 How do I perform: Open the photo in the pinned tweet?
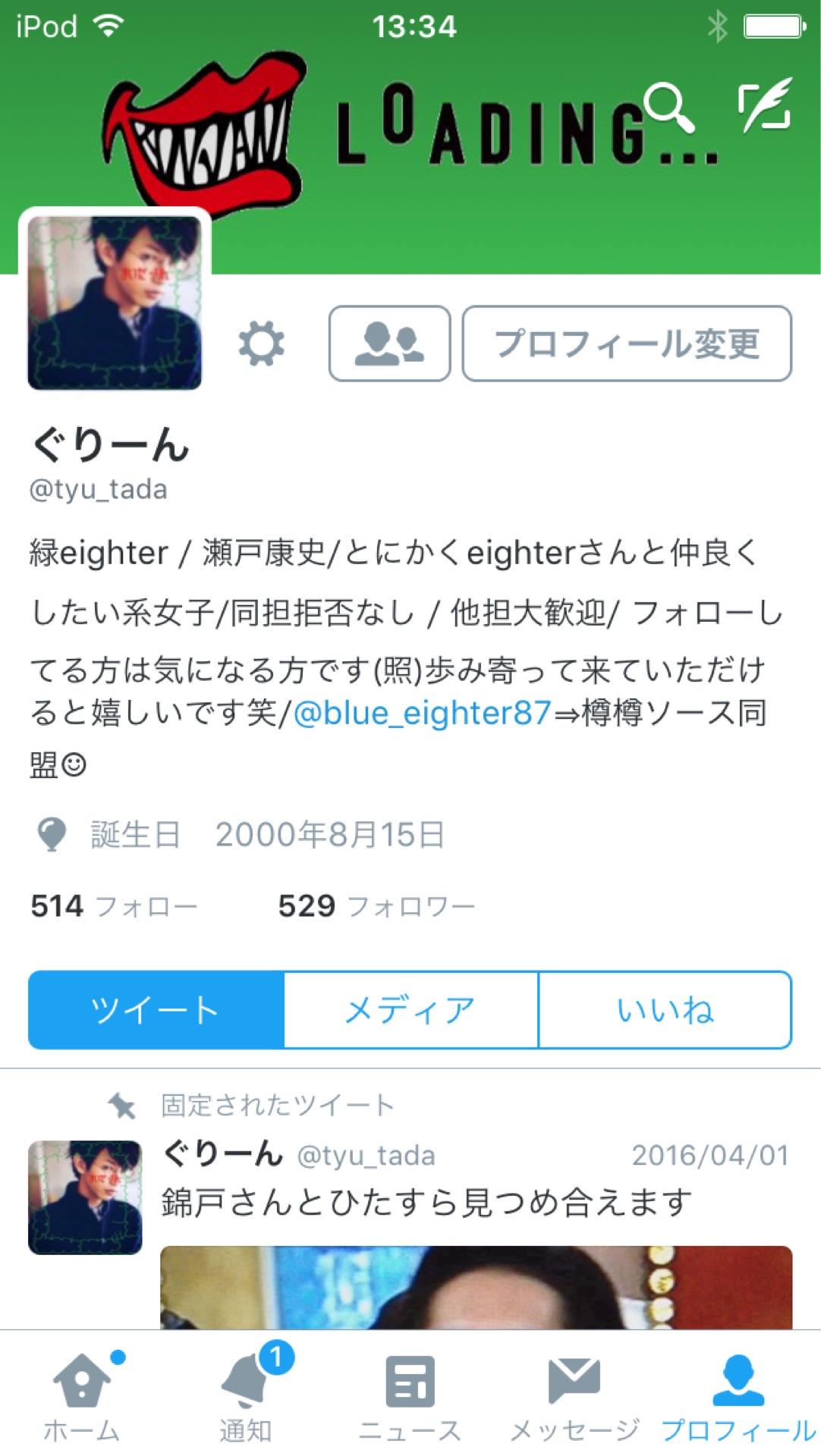[x=476, y=1288]
